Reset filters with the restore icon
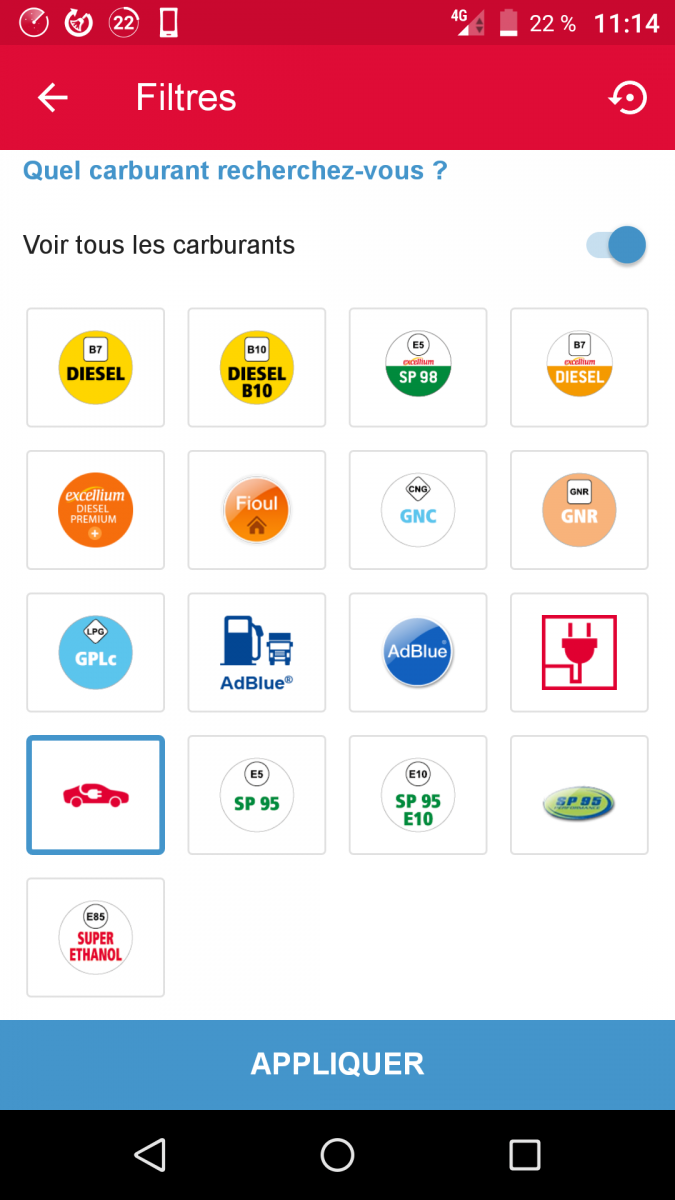Screen dimensions: 675x1200 click(x=628, y=97)
